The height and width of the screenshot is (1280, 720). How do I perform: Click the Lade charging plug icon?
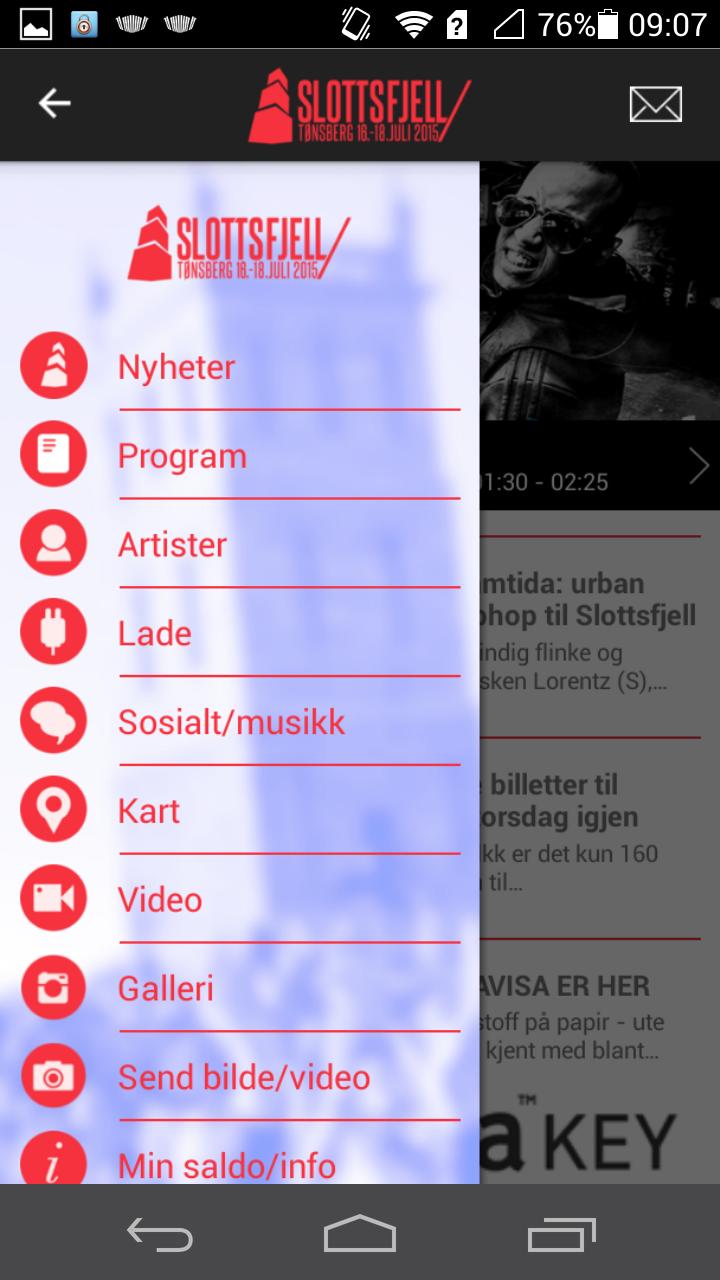pos(53,631)
